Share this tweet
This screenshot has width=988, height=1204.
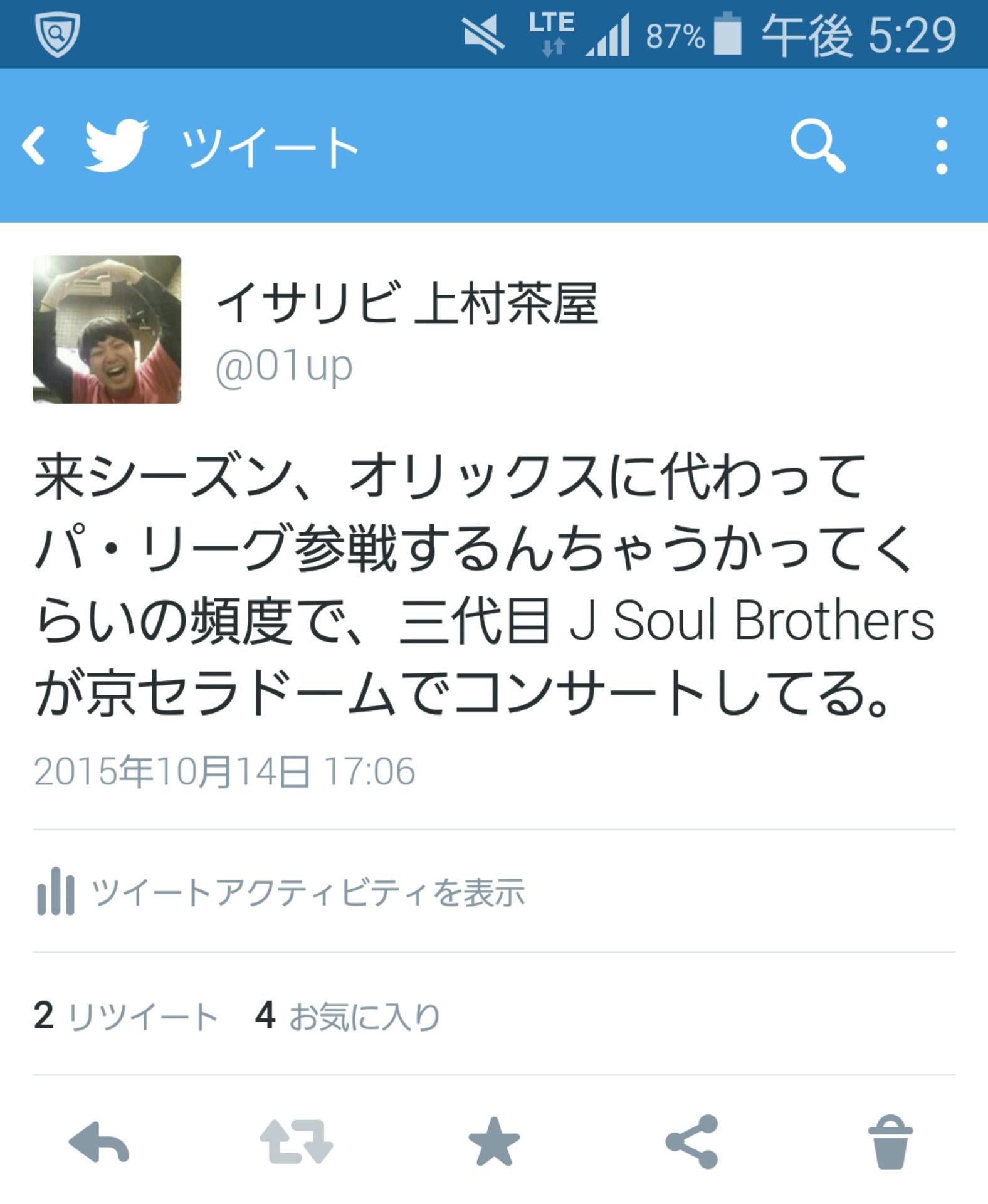click(691, 1141)
